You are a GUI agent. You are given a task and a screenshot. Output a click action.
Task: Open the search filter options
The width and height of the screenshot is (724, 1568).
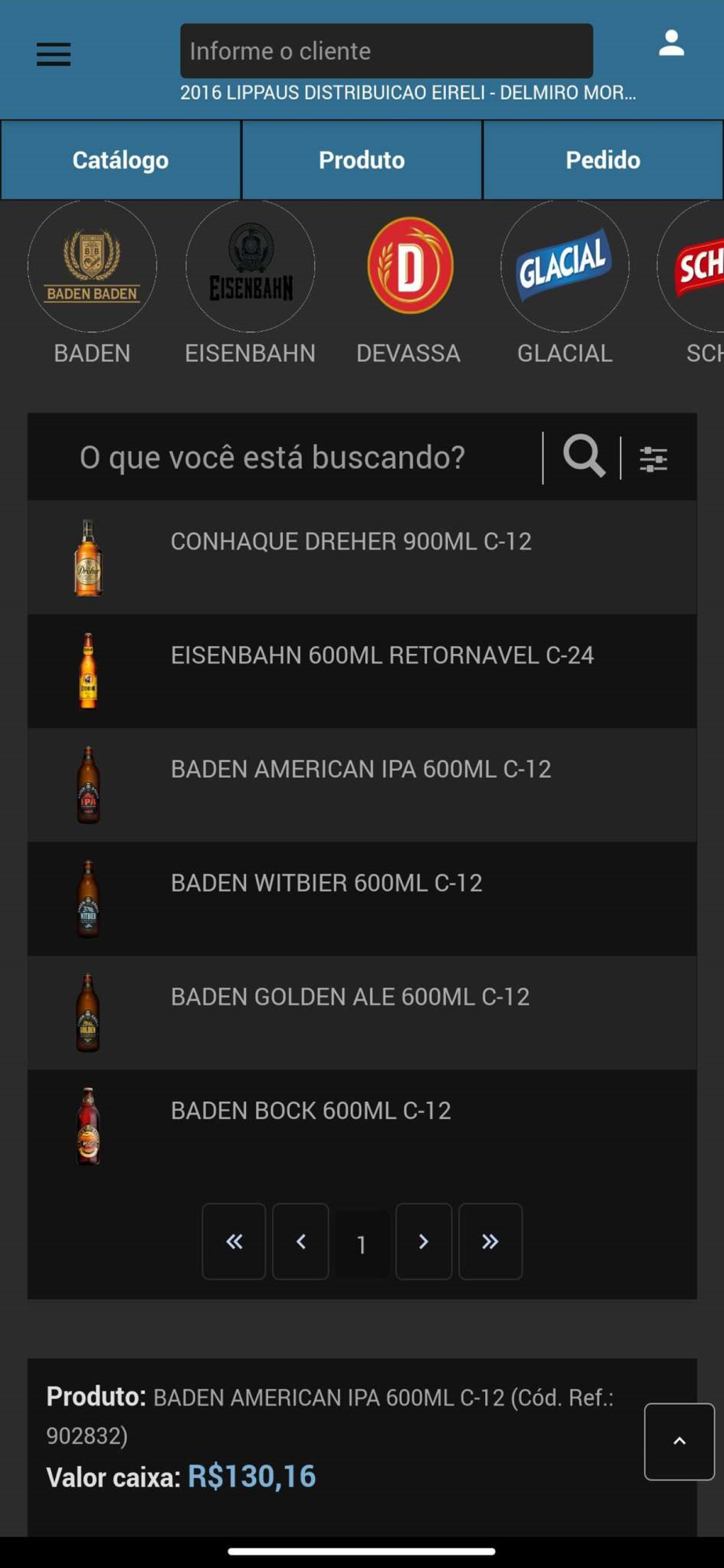click(x=653, y=459)
